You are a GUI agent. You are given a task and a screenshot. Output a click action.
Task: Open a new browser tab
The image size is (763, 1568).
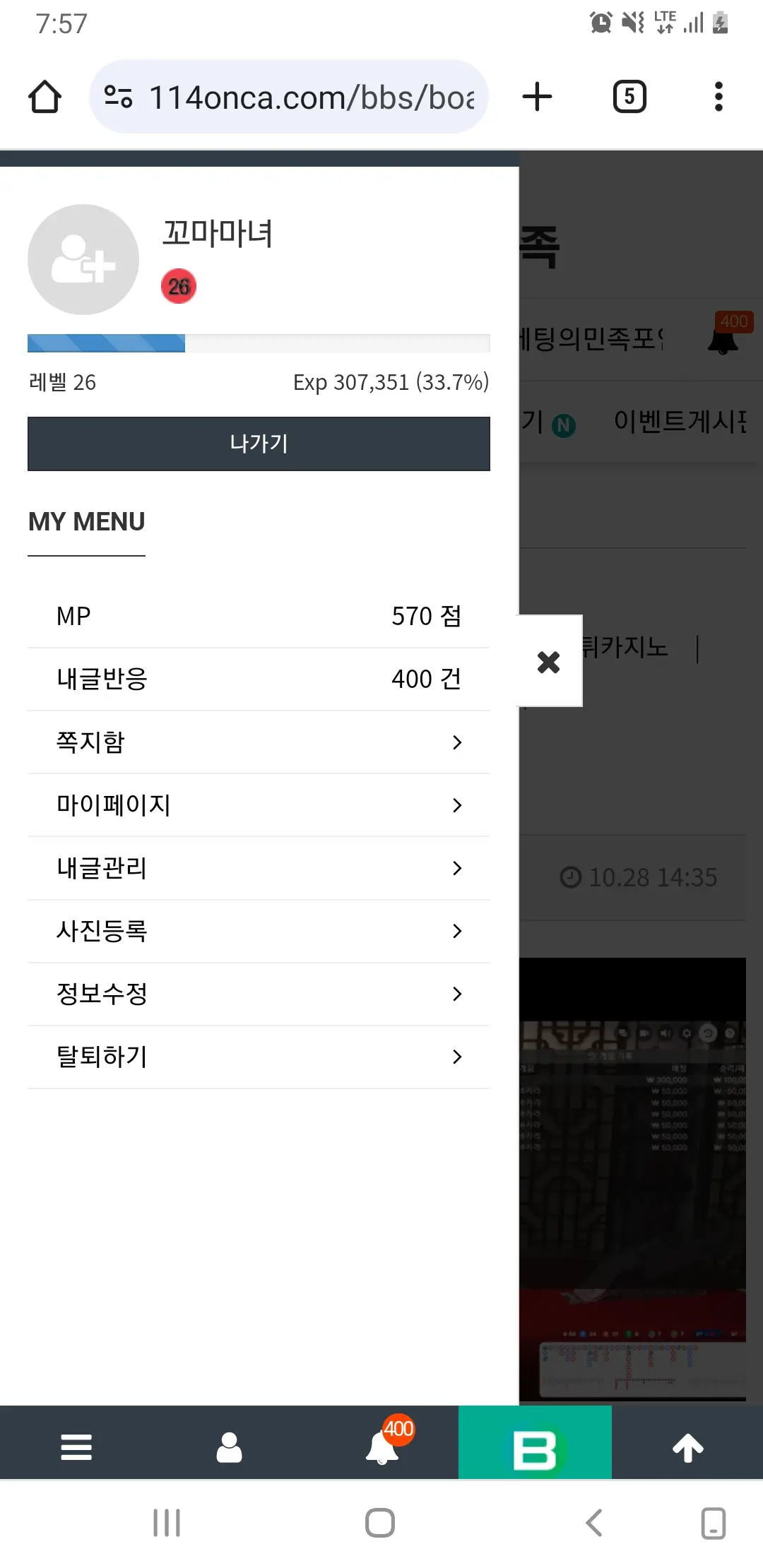coord(537,97)
